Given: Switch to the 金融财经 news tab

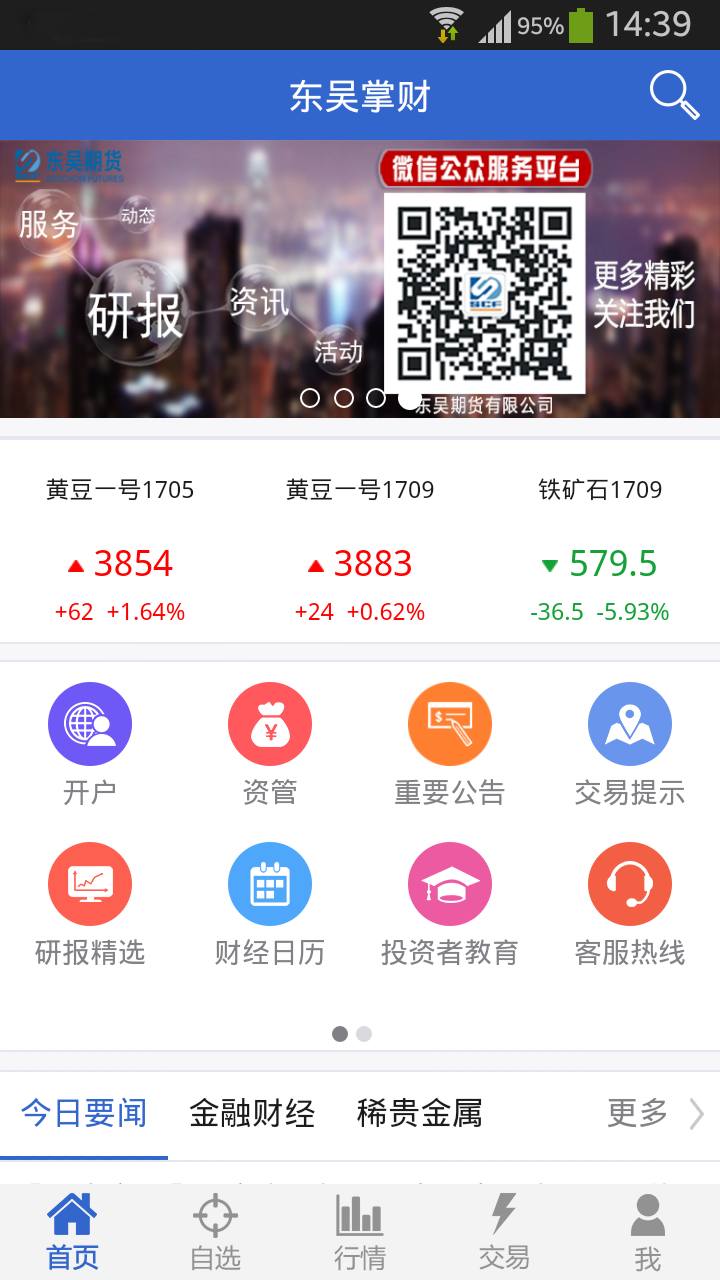Looking at the screenshot, I should [x=252, y=1113].
